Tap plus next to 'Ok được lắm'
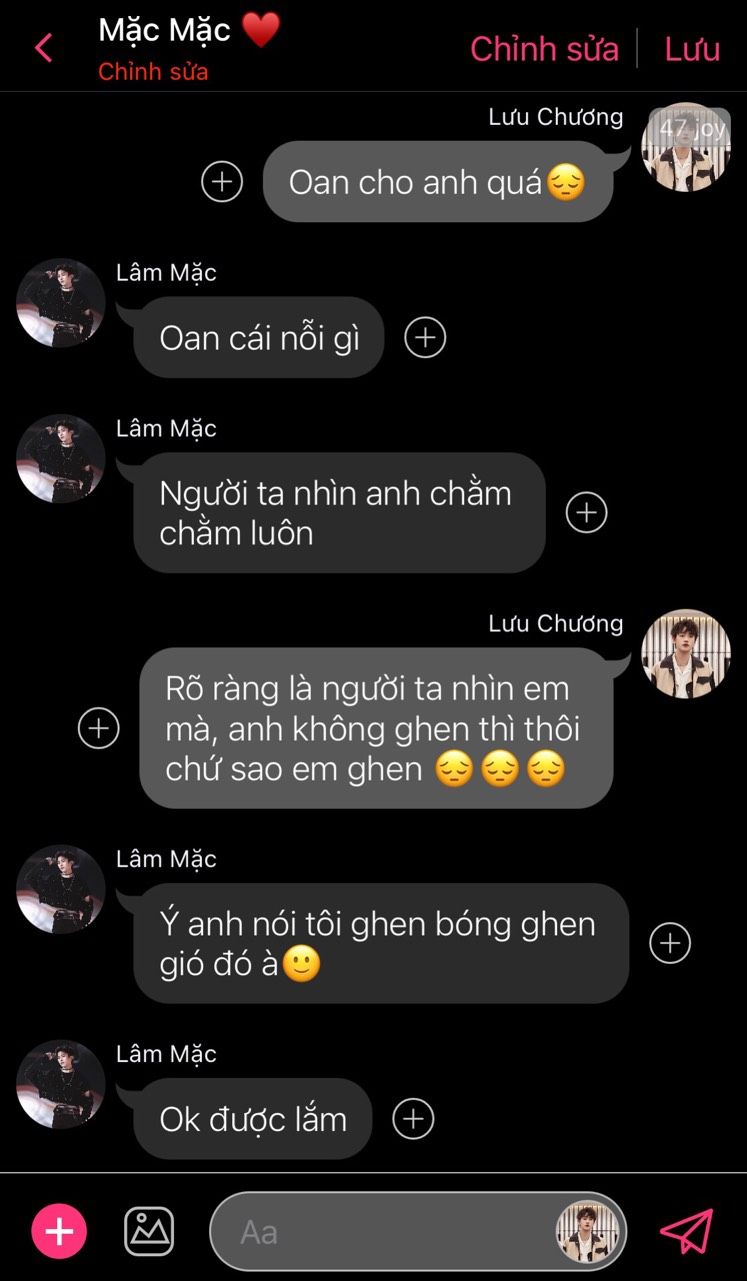 pyautogui.click(x=413, y=1119)
